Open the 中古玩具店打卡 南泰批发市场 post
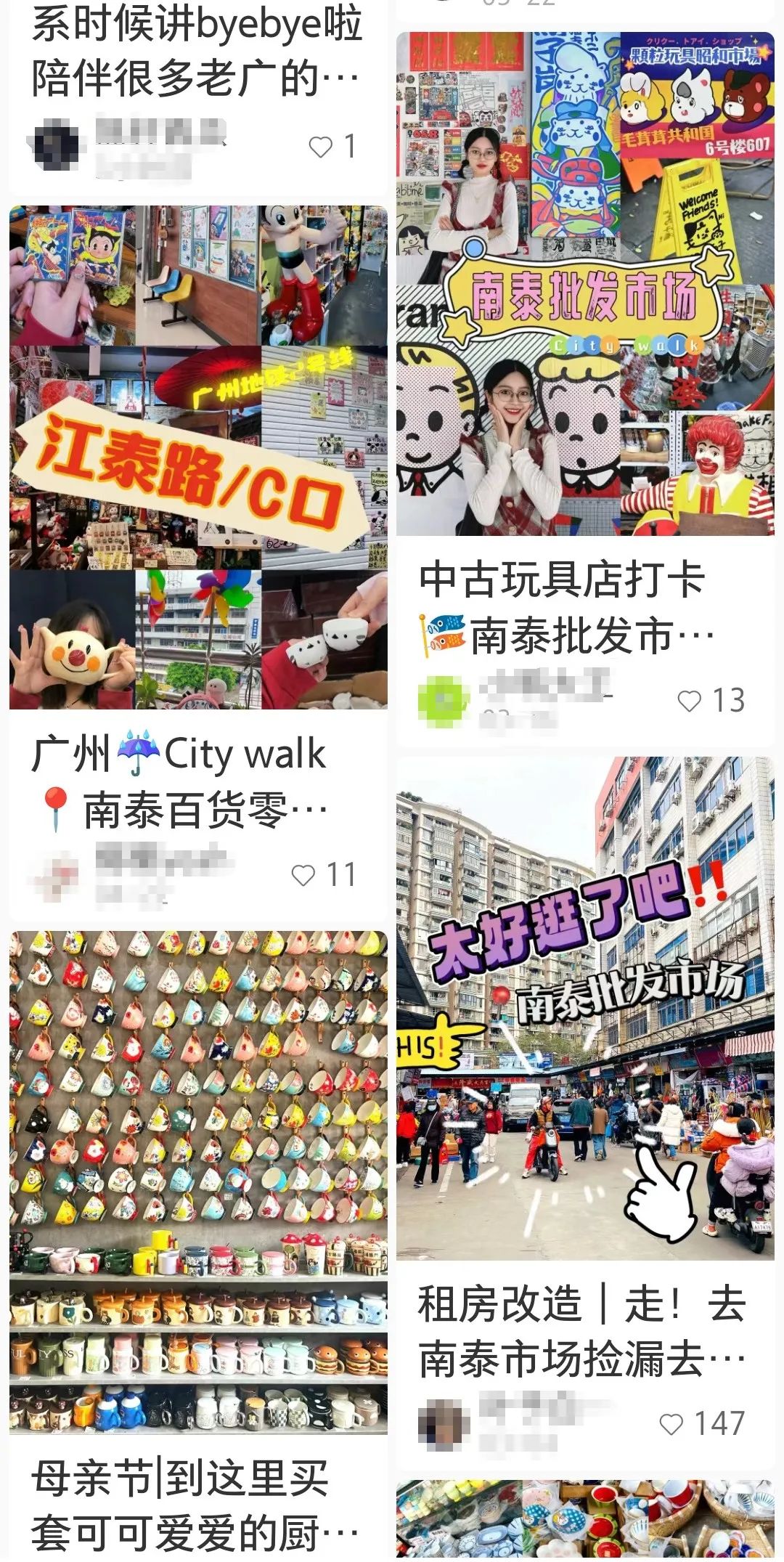Screen dimensions: 784x1562 coord(585,283)
